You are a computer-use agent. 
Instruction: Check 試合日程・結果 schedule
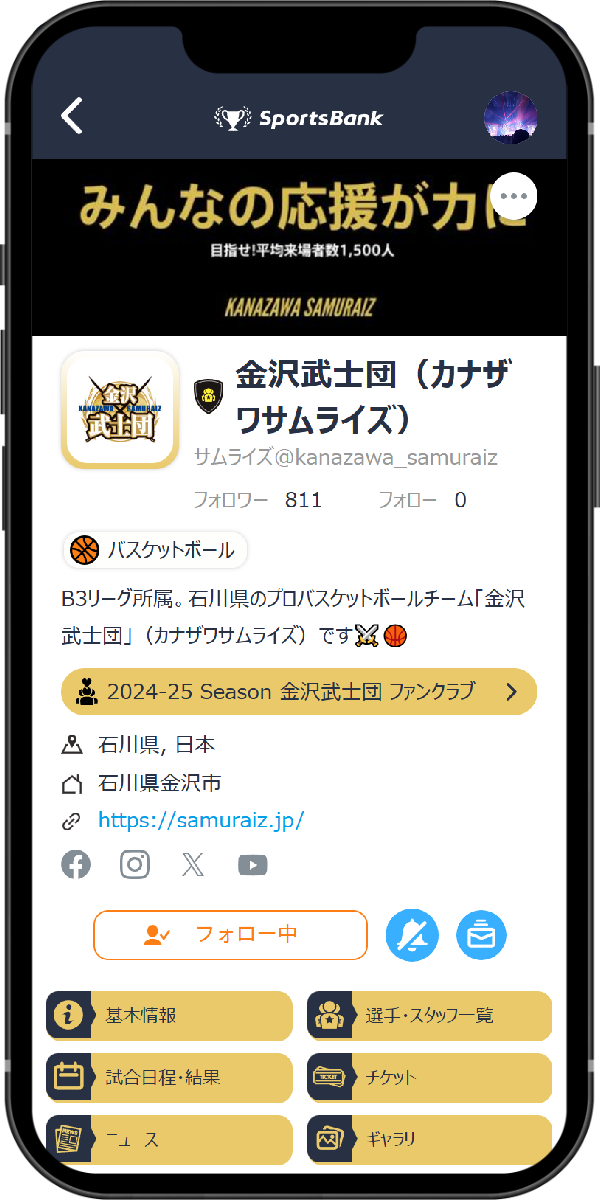pyautogui.click(x=169, y=1078)
